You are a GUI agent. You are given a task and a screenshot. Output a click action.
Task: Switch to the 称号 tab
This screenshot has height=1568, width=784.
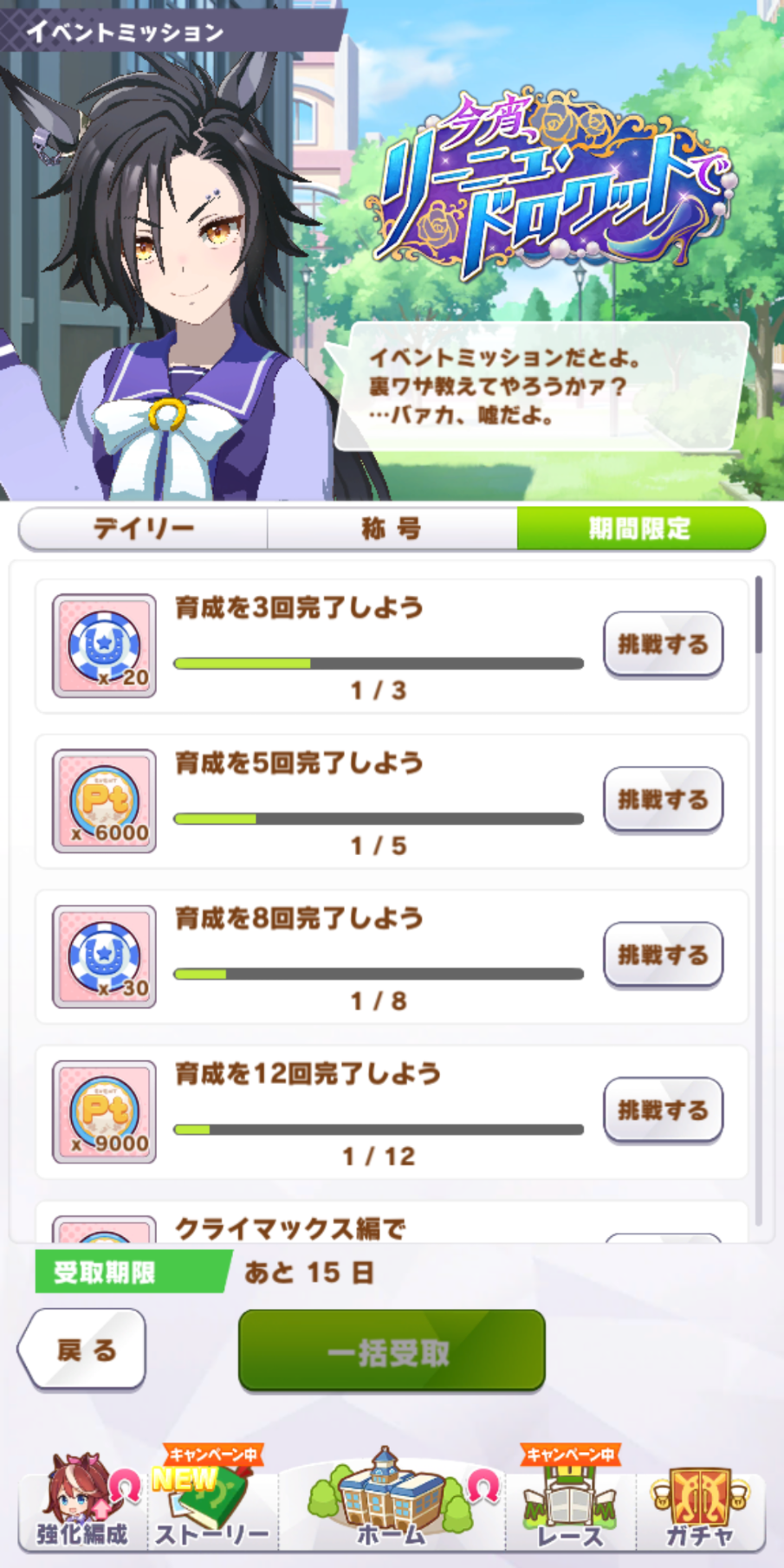pos(392,528)
